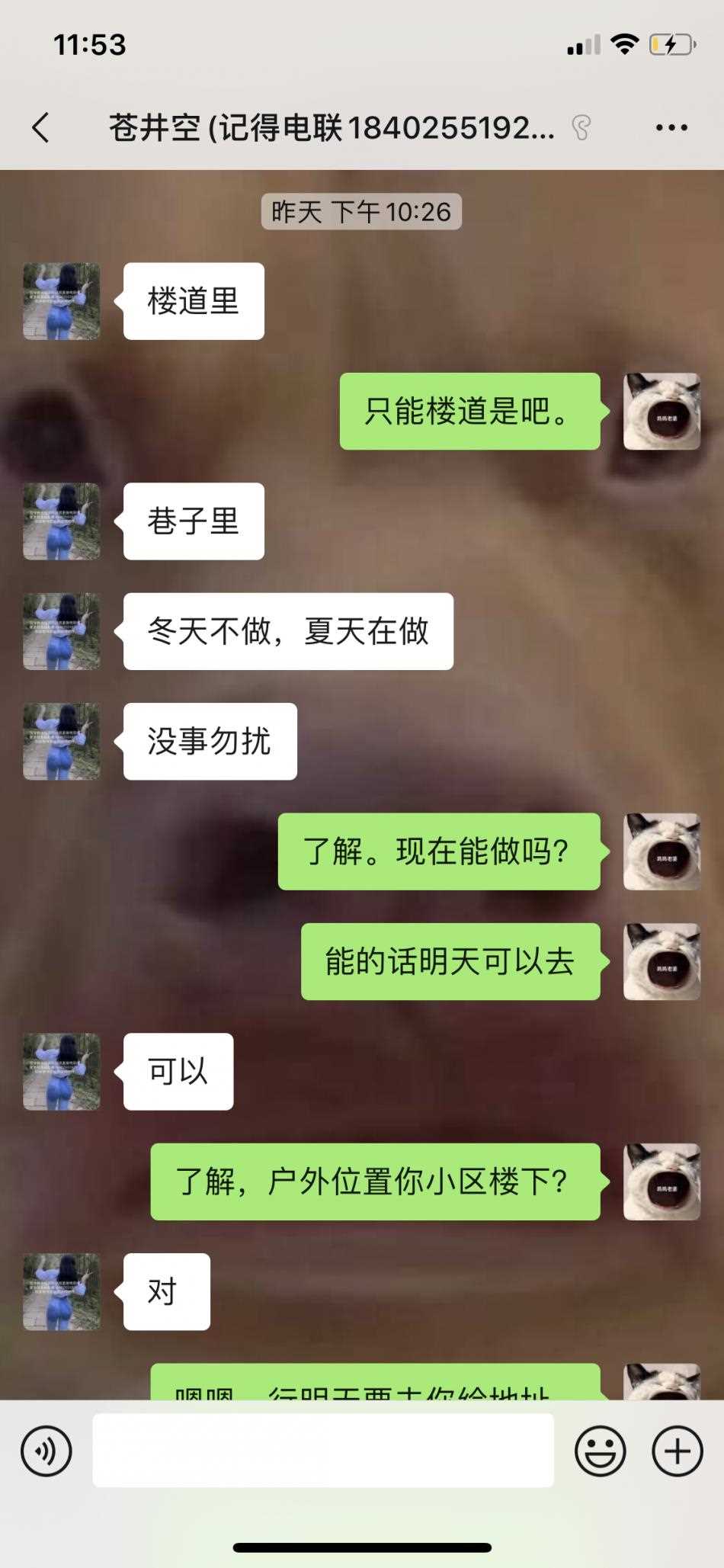This screenshot has height=1568, width=724.
Task: Open the chat info overflow menu
Action: (x=671, y=128)
